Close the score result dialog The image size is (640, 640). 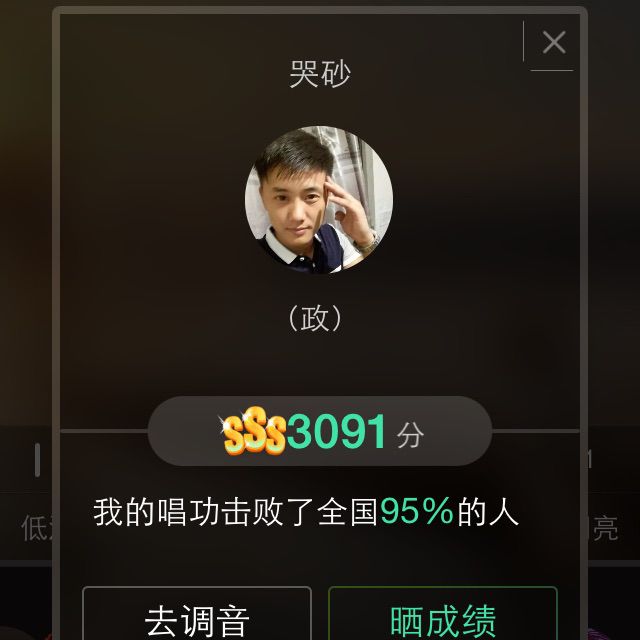553,42
